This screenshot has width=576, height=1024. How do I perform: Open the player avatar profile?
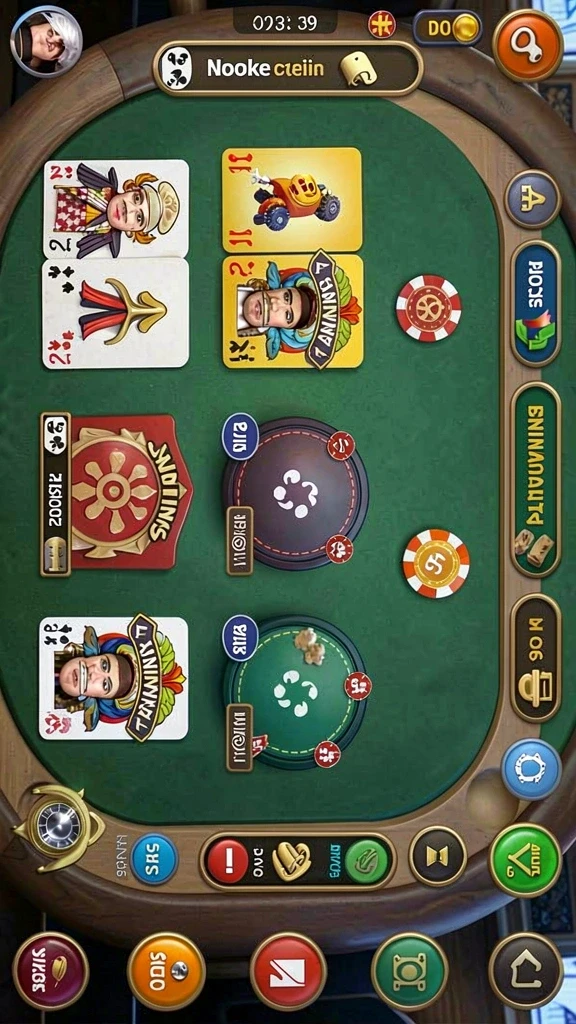(46, 41)
